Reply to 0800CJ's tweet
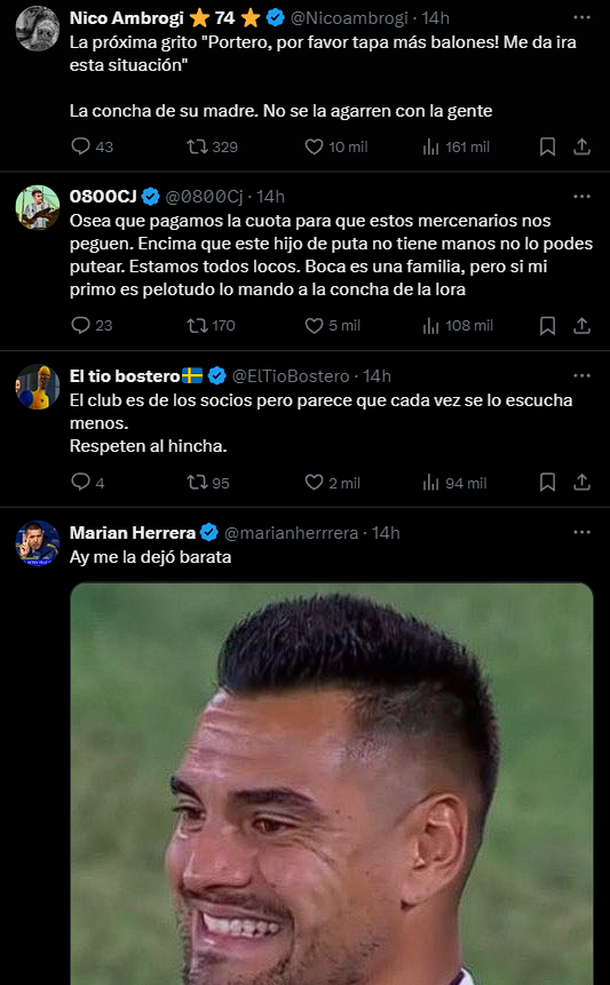 pos(82,325)
